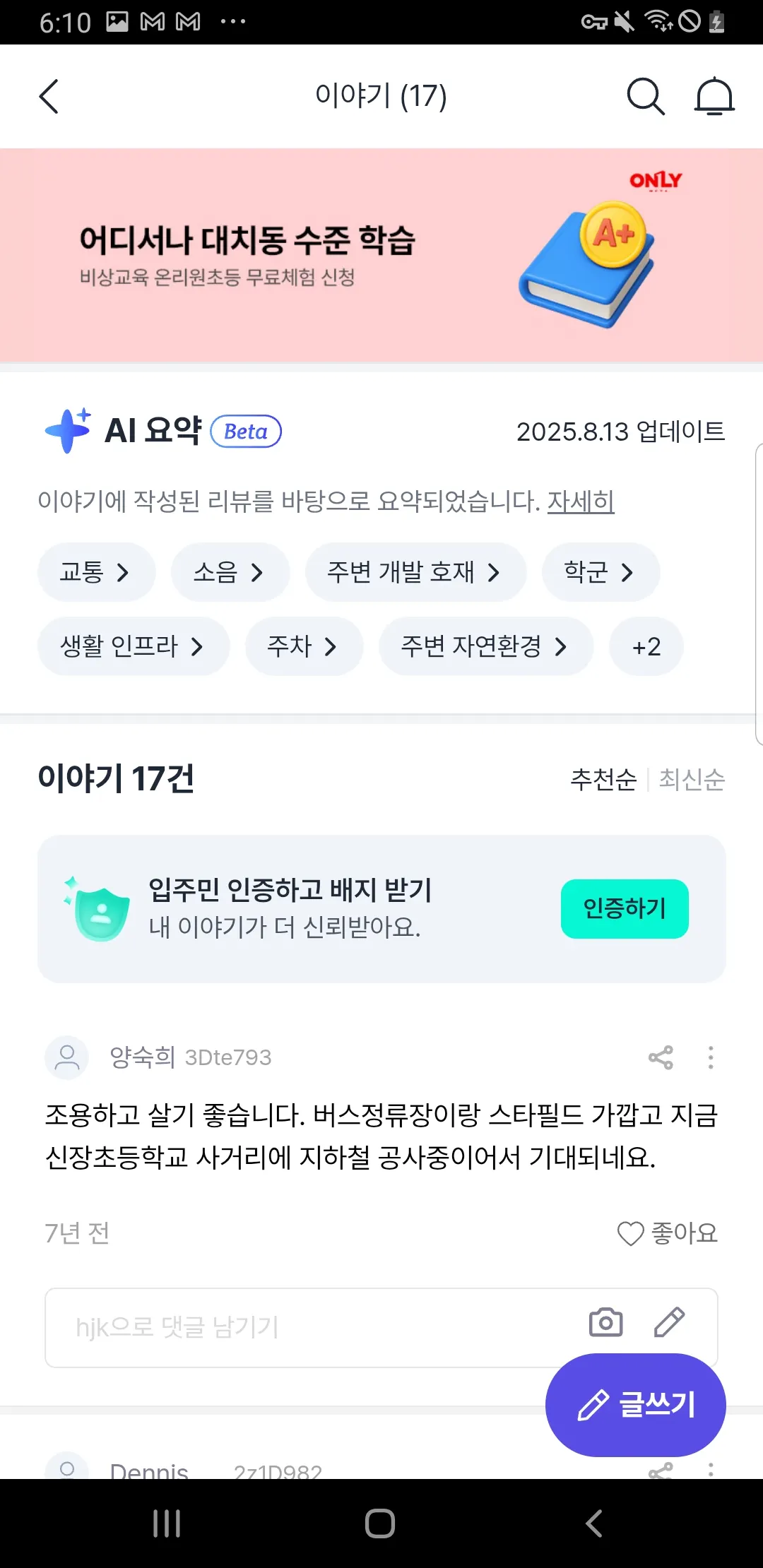Sort stories by 추천순
The width and height of the screenshot is (763, 1568).
point(603,779)
